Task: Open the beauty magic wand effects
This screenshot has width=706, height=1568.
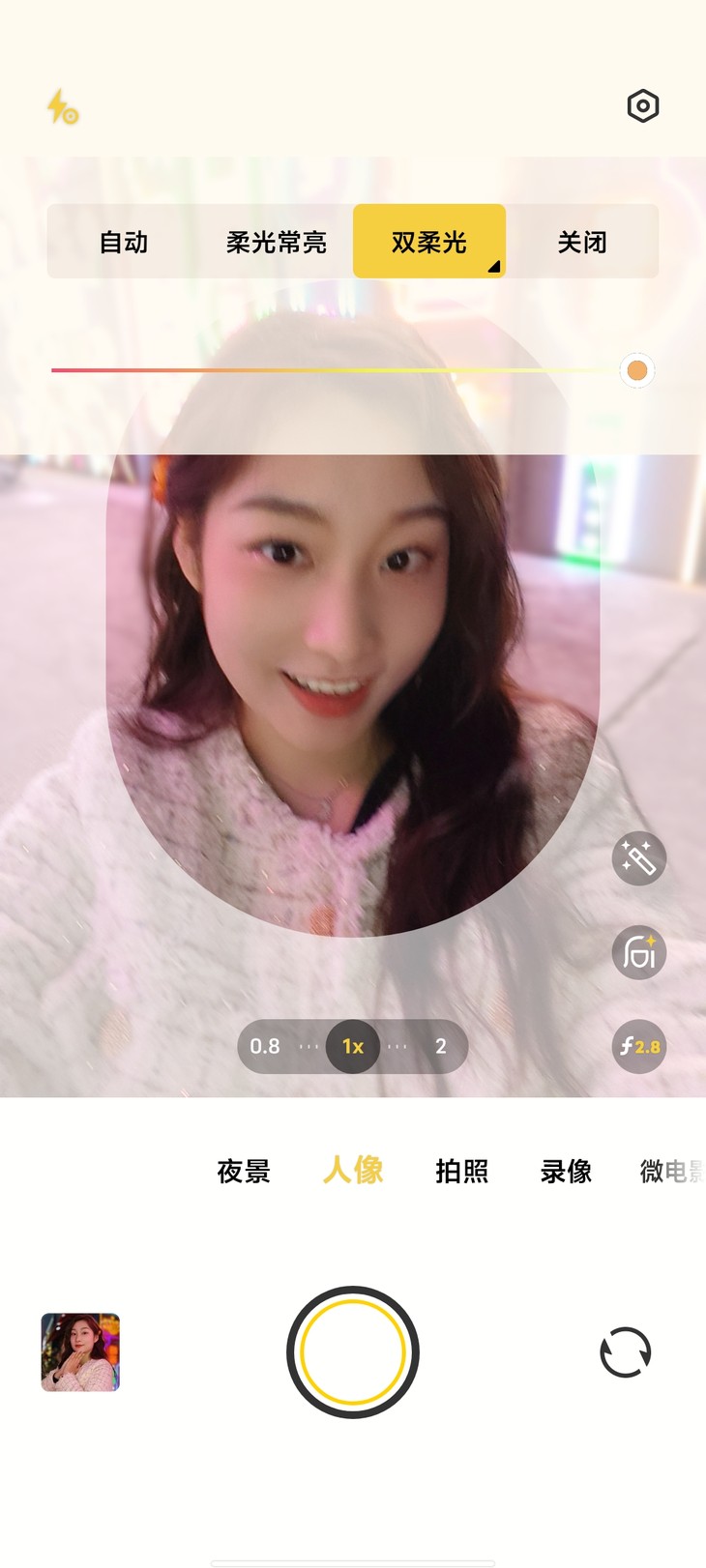Action: pyautogui.click(x=639, y=858)
